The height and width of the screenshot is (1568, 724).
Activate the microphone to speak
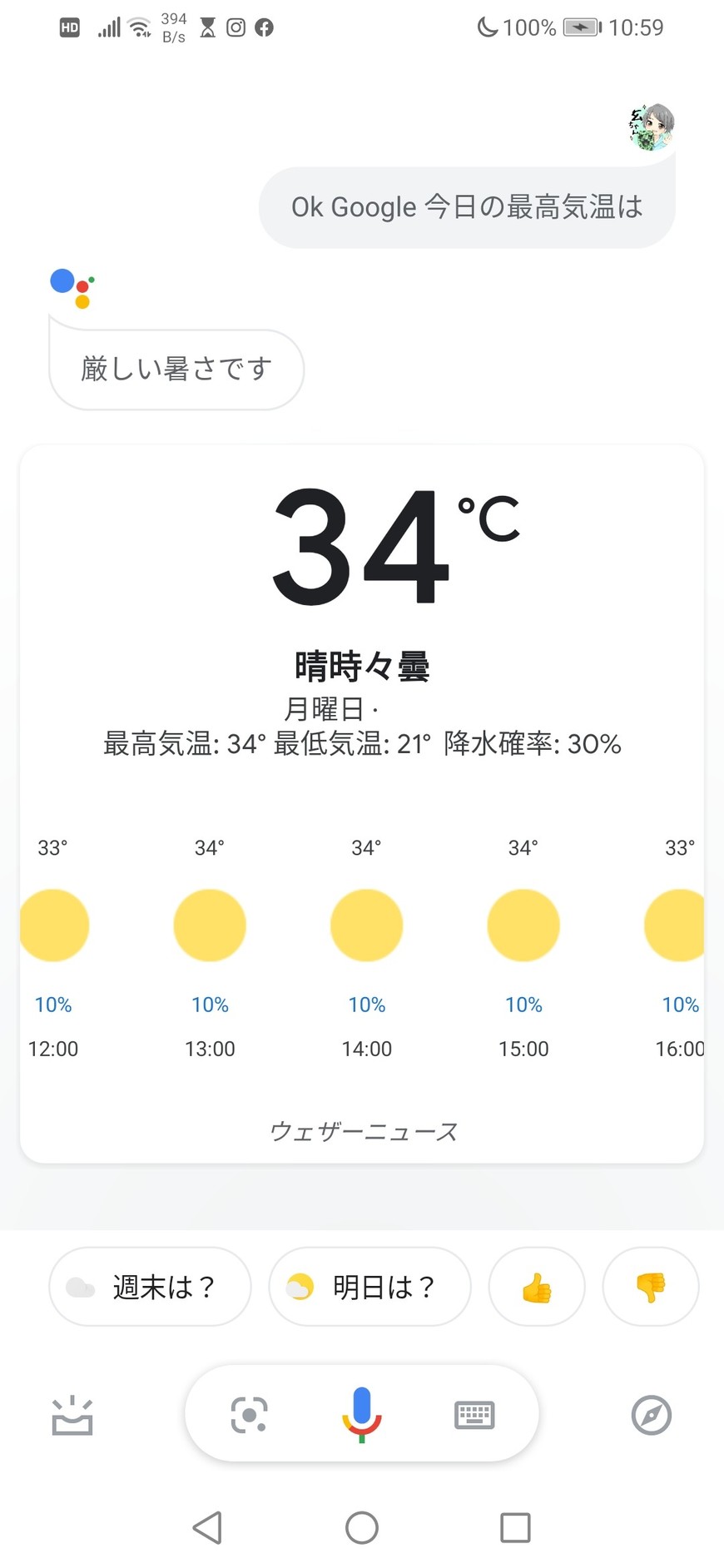click(361, 1413)
